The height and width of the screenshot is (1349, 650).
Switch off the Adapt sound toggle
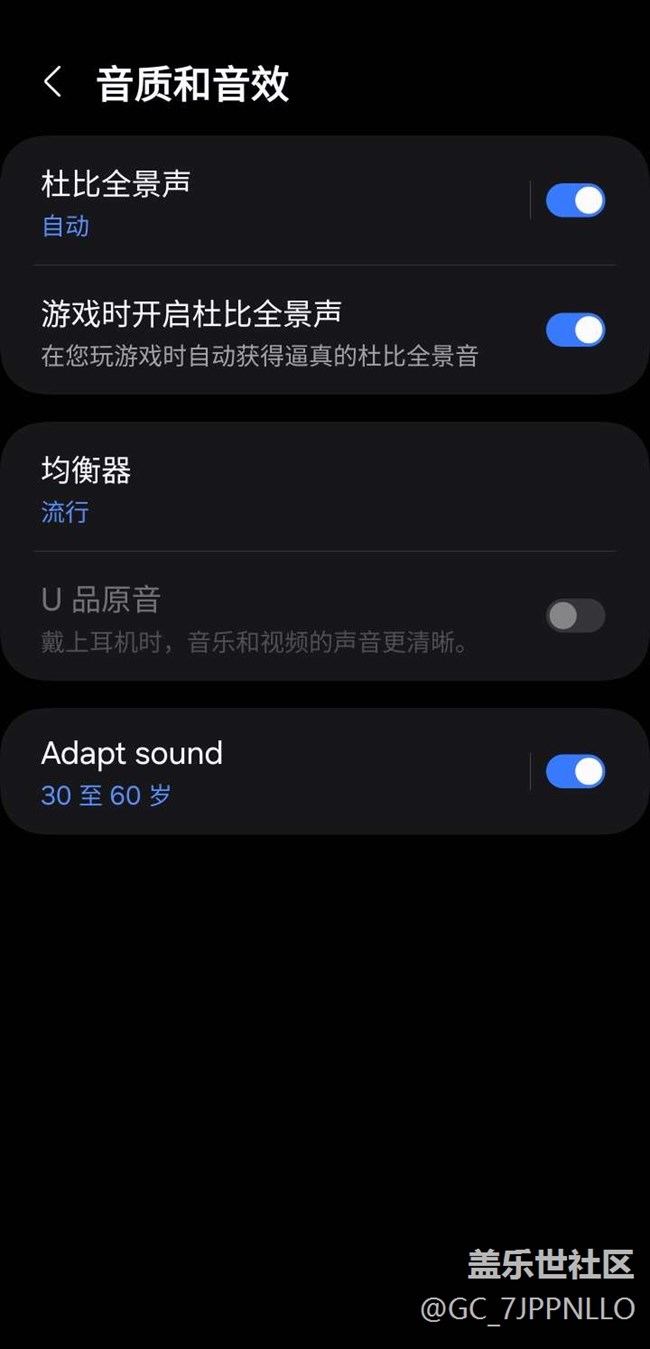(575, 772)
